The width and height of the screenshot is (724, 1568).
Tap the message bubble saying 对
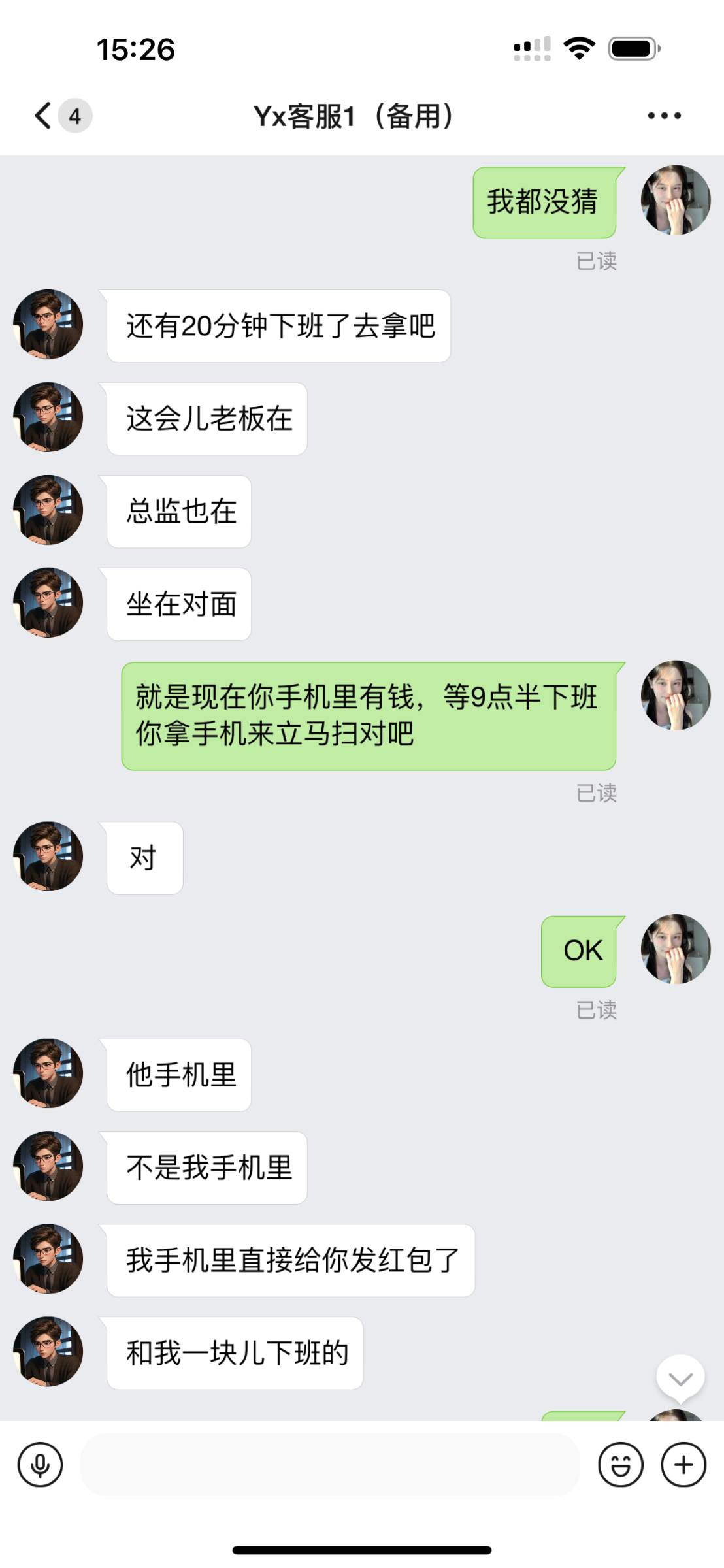pyautogui.click(x=143, y=858)
